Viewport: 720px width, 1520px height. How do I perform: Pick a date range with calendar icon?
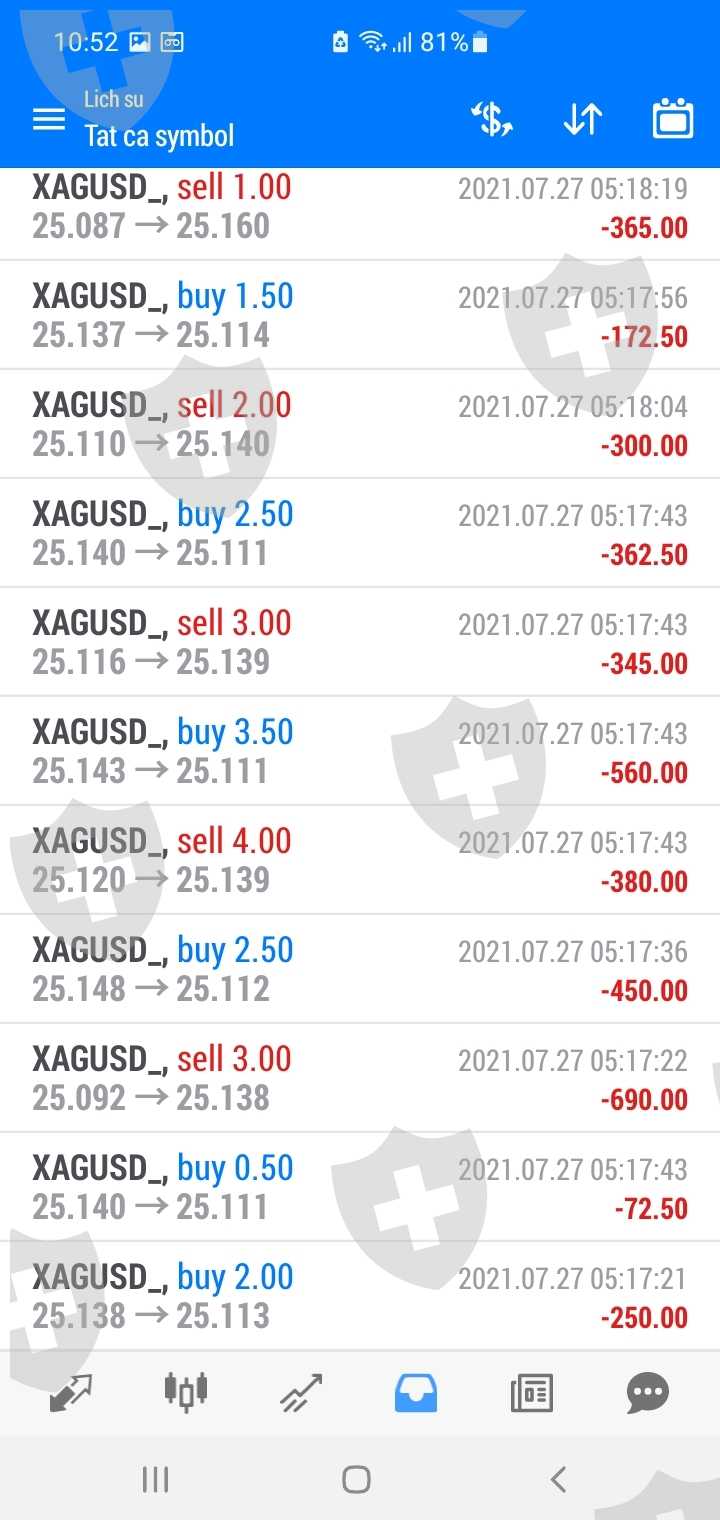pos(673,120)
